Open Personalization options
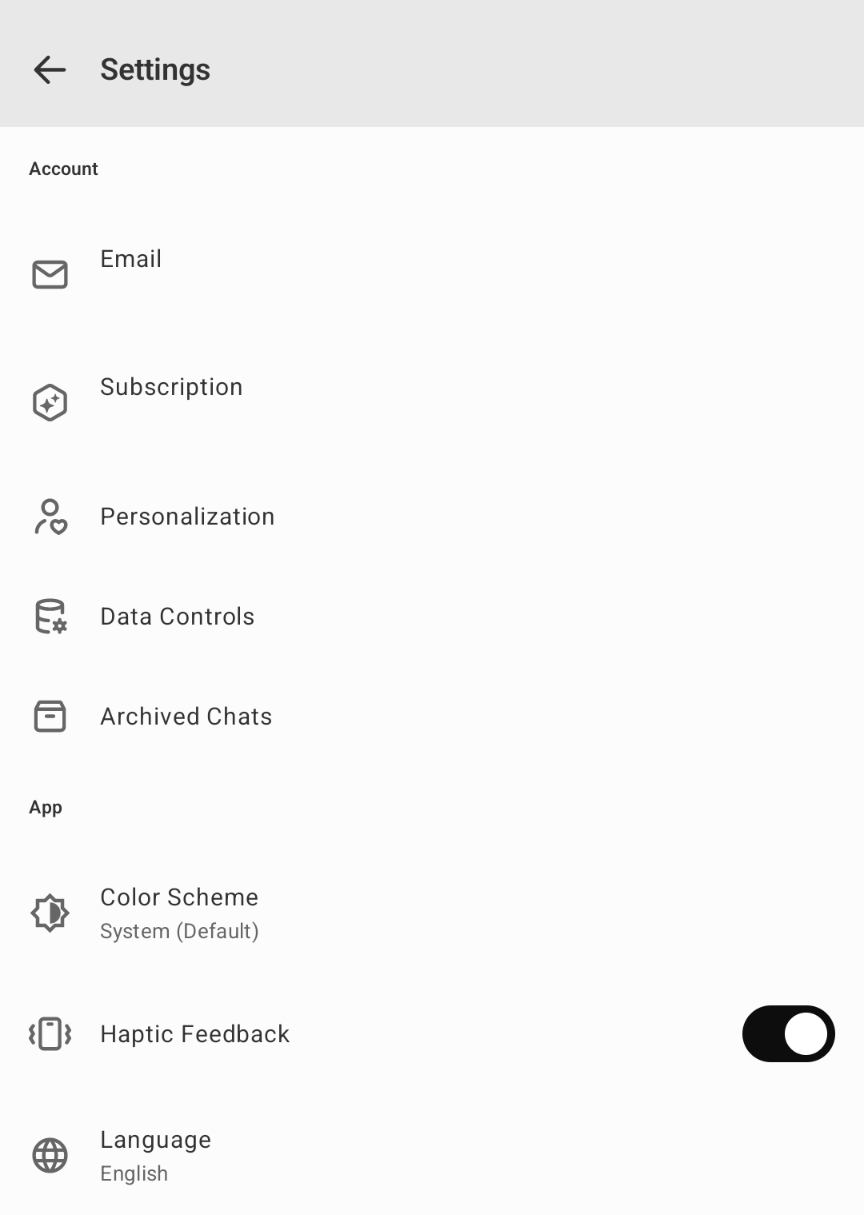This screenshot has height=1215, width=864. click(187, 517)
